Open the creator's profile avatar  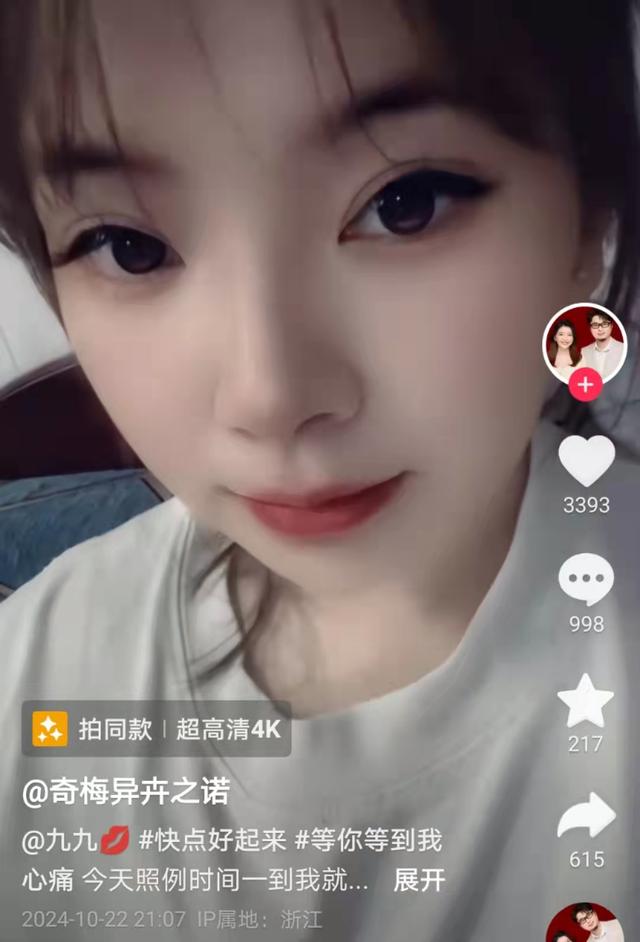pos(585,344)
